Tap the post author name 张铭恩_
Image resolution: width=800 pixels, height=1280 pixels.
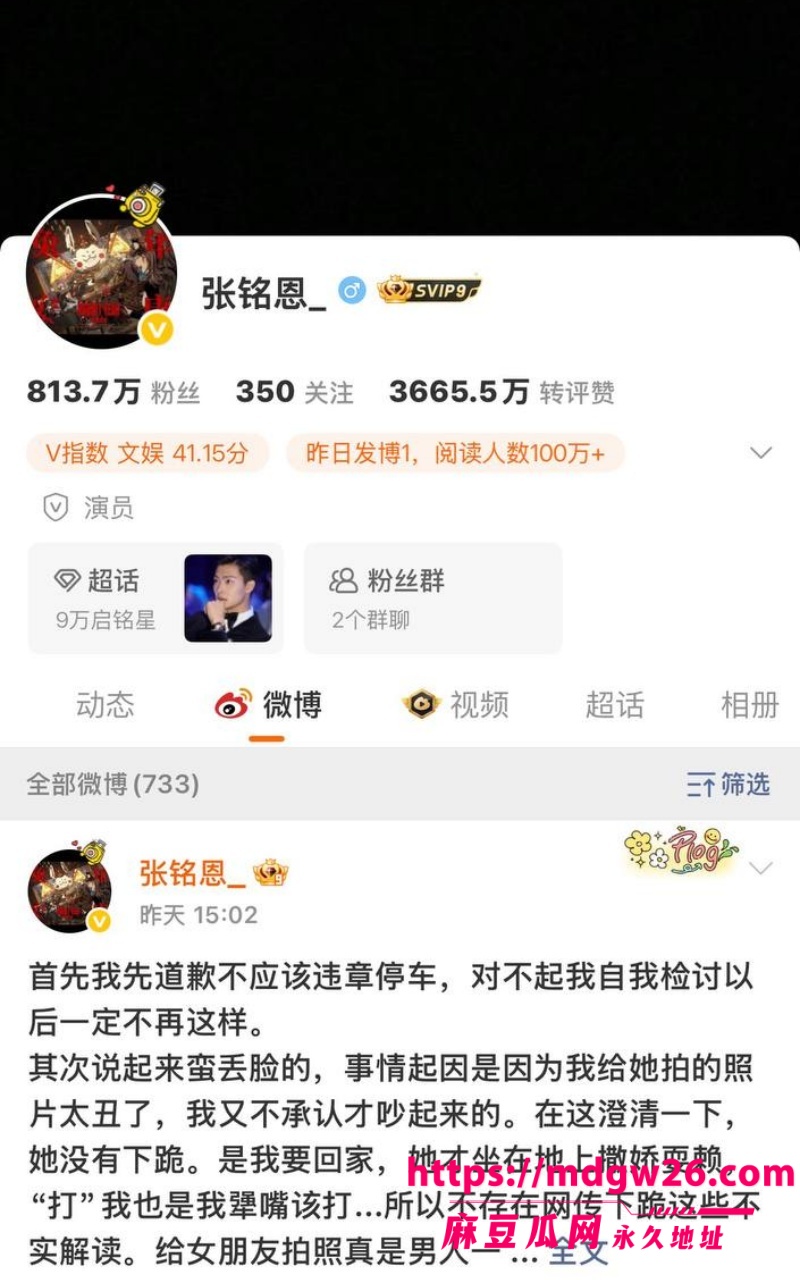point(193,873)
